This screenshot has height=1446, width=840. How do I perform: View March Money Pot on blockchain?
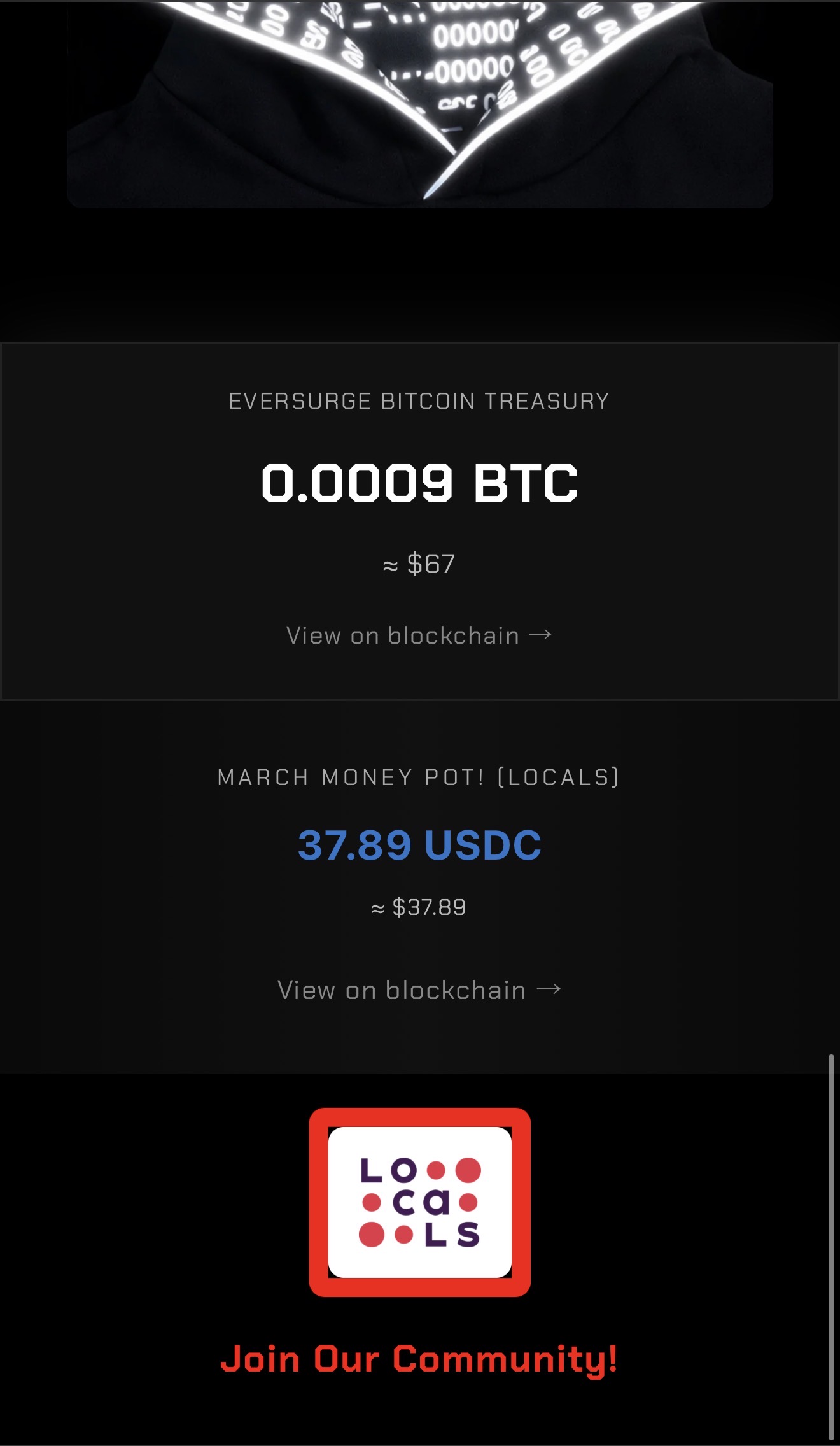(419, 990)
